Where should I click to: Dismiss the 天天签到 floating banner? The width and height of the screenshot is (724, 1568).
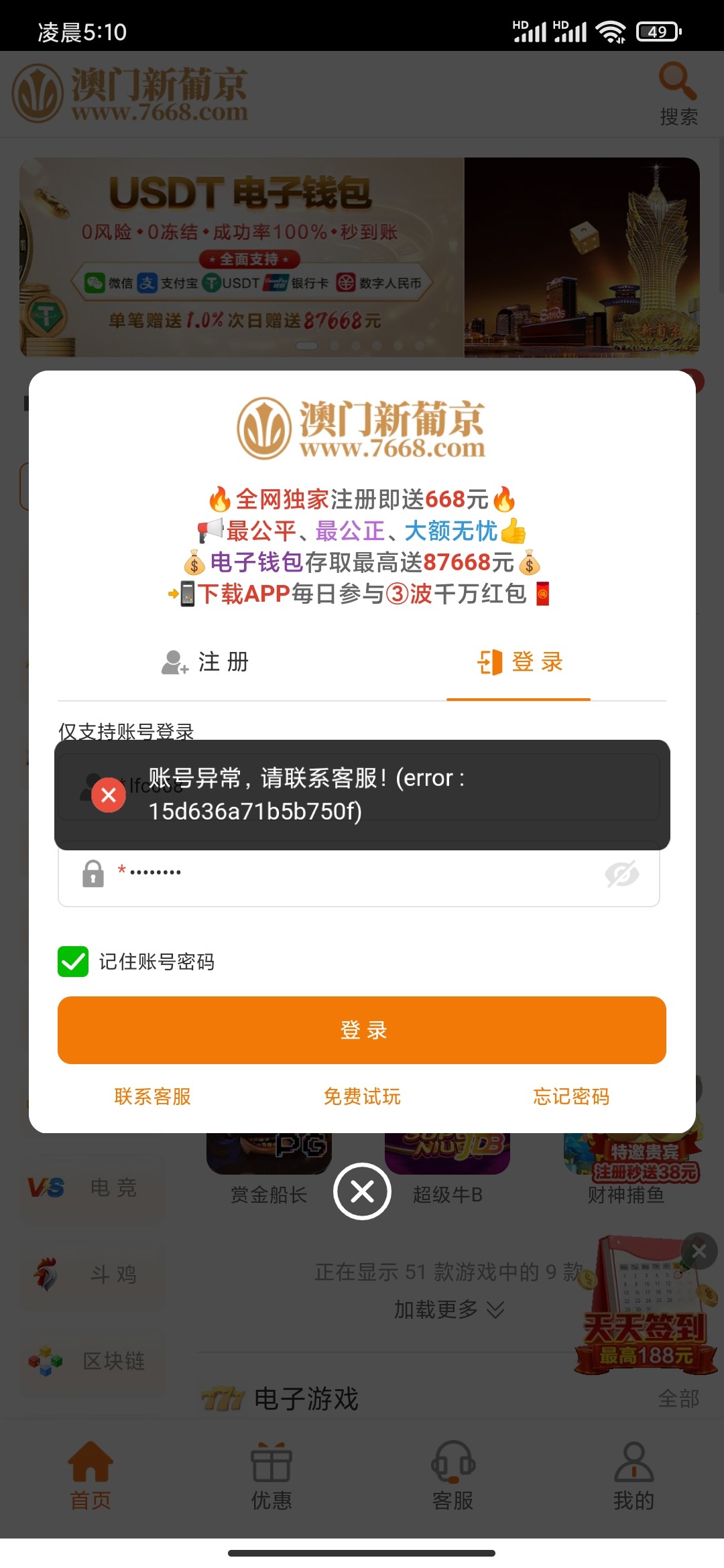click(699, 1251)
